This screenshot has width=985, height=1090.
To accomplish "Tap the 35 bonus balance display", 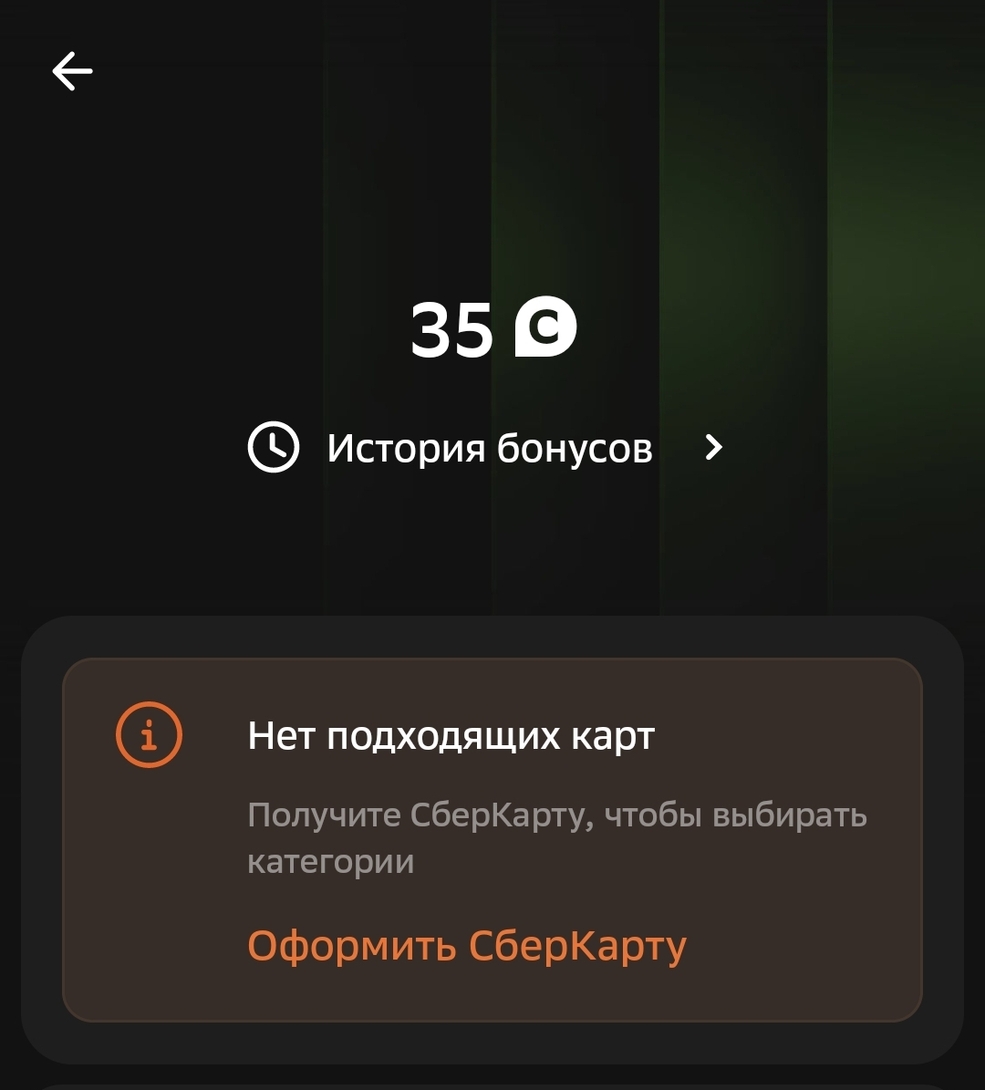I will 453,330.
